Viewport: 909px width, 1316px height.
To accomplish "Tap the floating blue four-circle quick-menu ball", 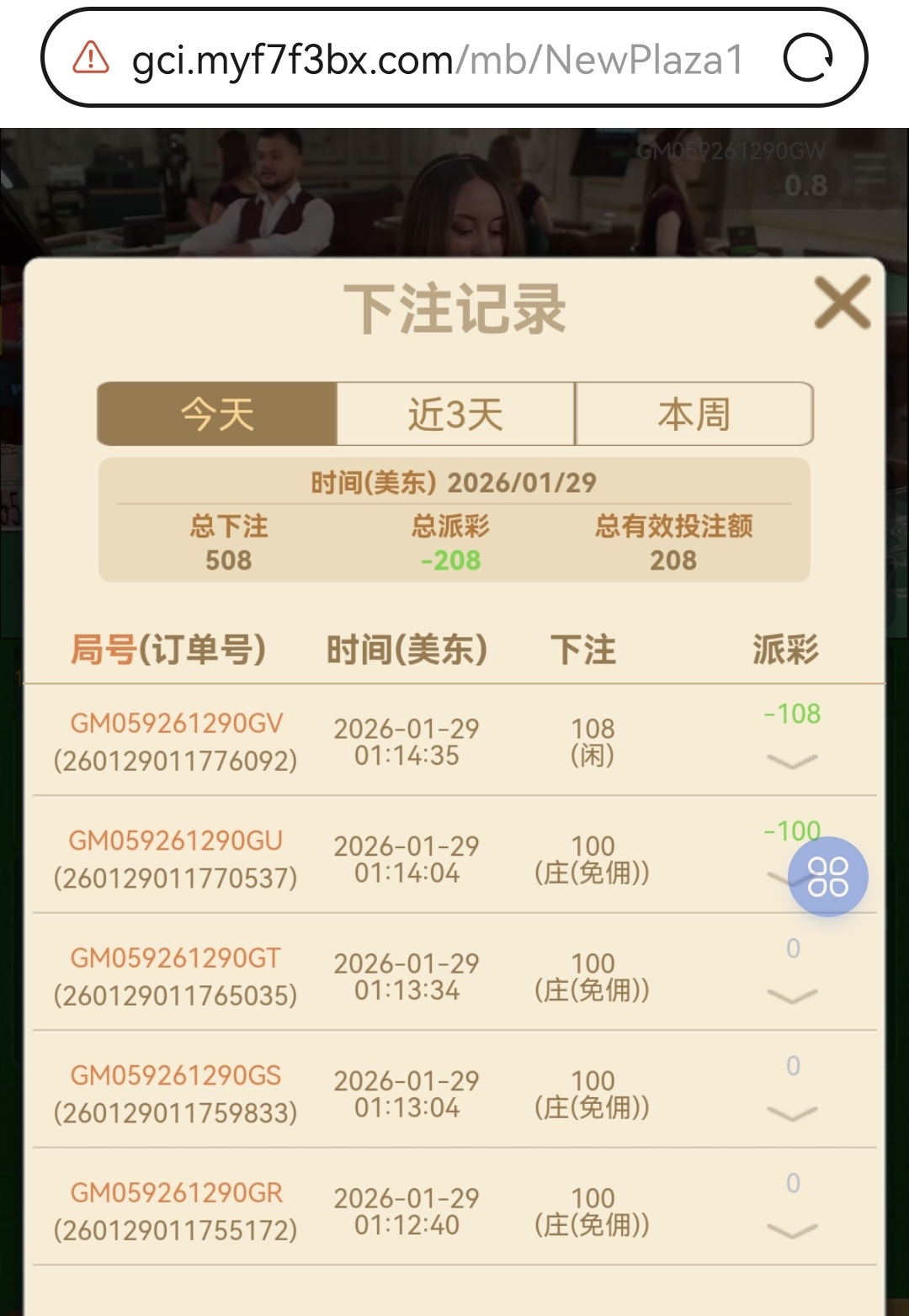I will pyautogui.click(x=829, y=875).
